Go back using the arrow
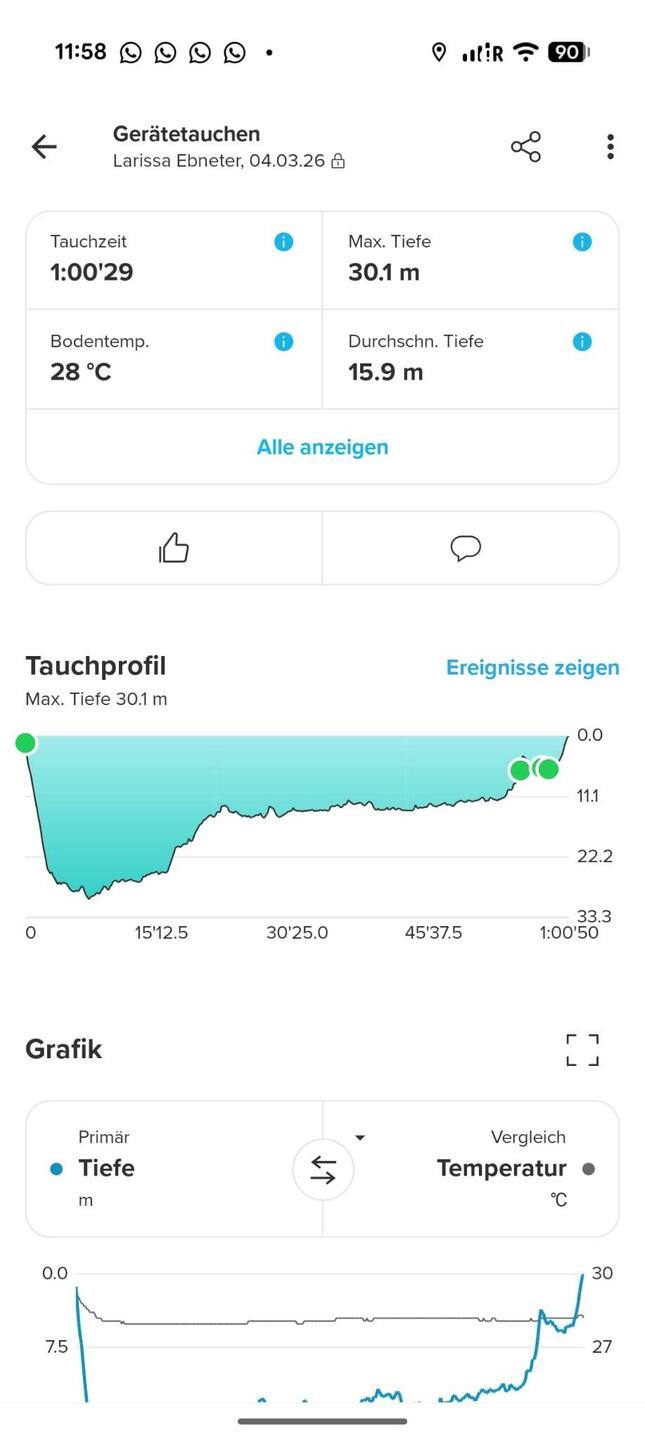 tap(44, 147)
